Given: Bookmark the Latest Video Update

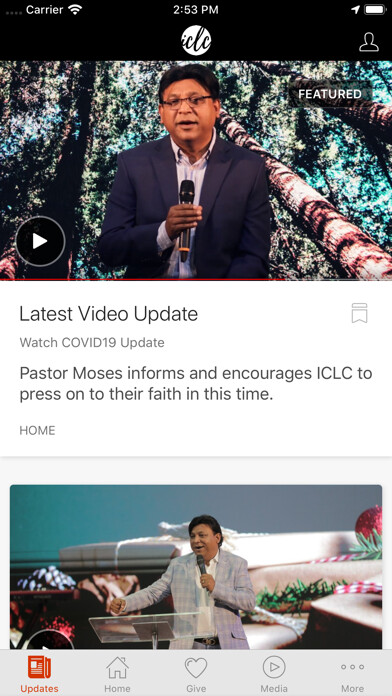Looking at the screenshot, I should pyautogui.click(x=359, y=313).
